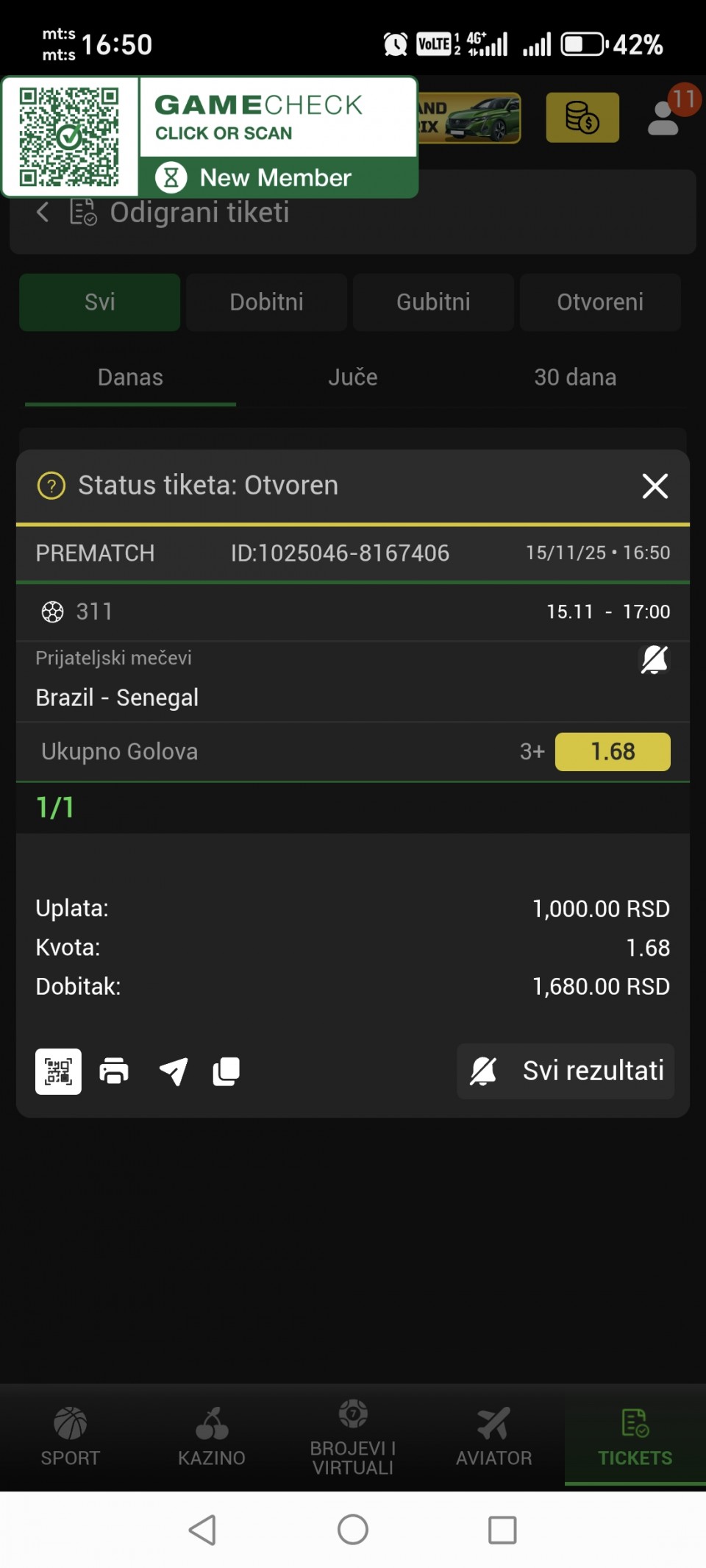The image size is (706, 1568).
Task: Open the user profile icon
Action: (663, 118)
